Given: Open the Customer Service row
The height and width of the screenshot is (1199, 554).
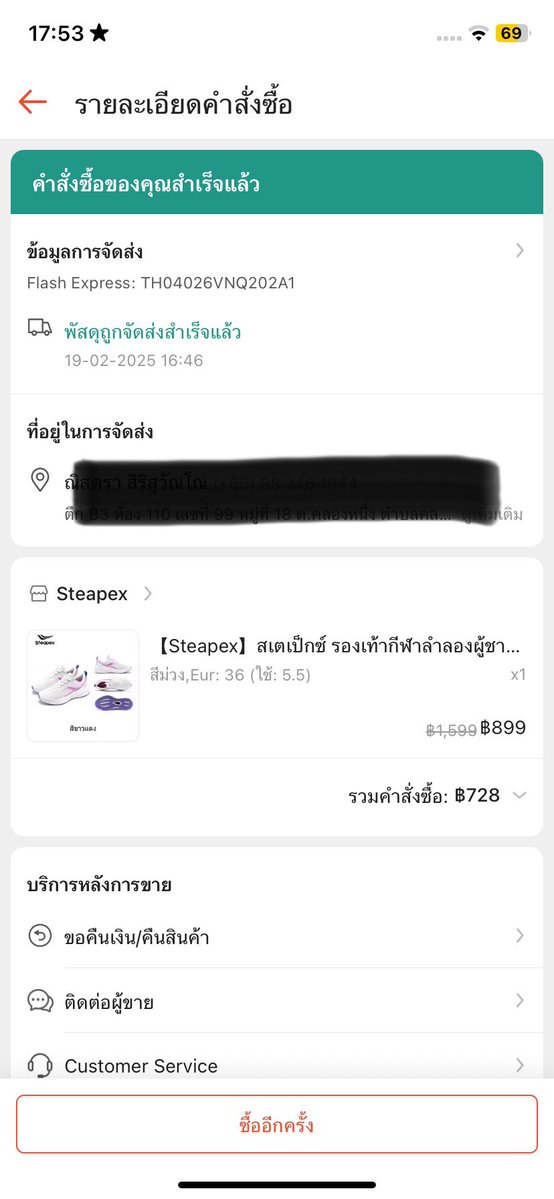Looking at the screenshot, I should click(x=276, y=1064).
